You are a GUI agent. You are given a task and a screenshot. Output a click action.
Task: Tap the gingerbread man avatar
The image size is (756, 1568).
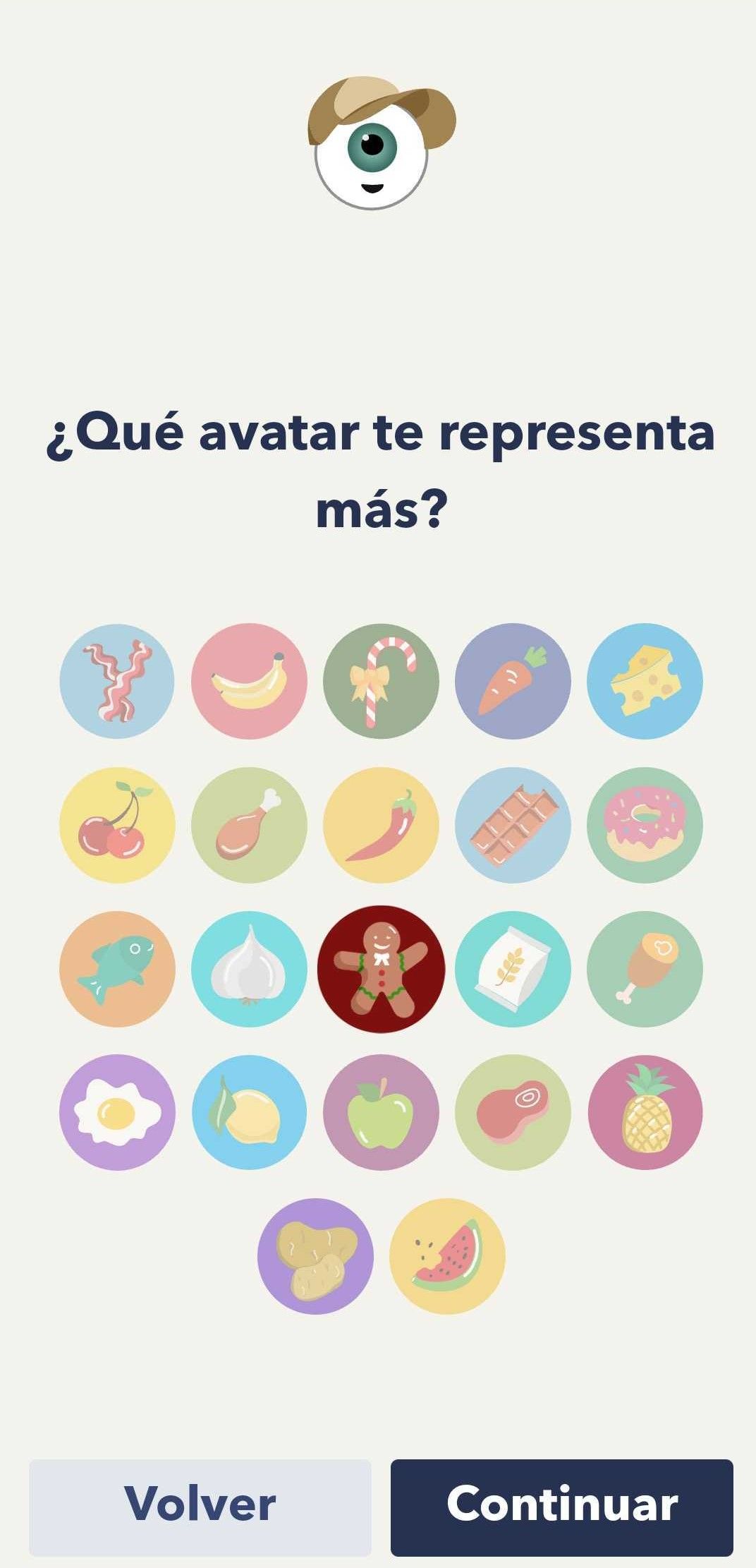(381, 969)
